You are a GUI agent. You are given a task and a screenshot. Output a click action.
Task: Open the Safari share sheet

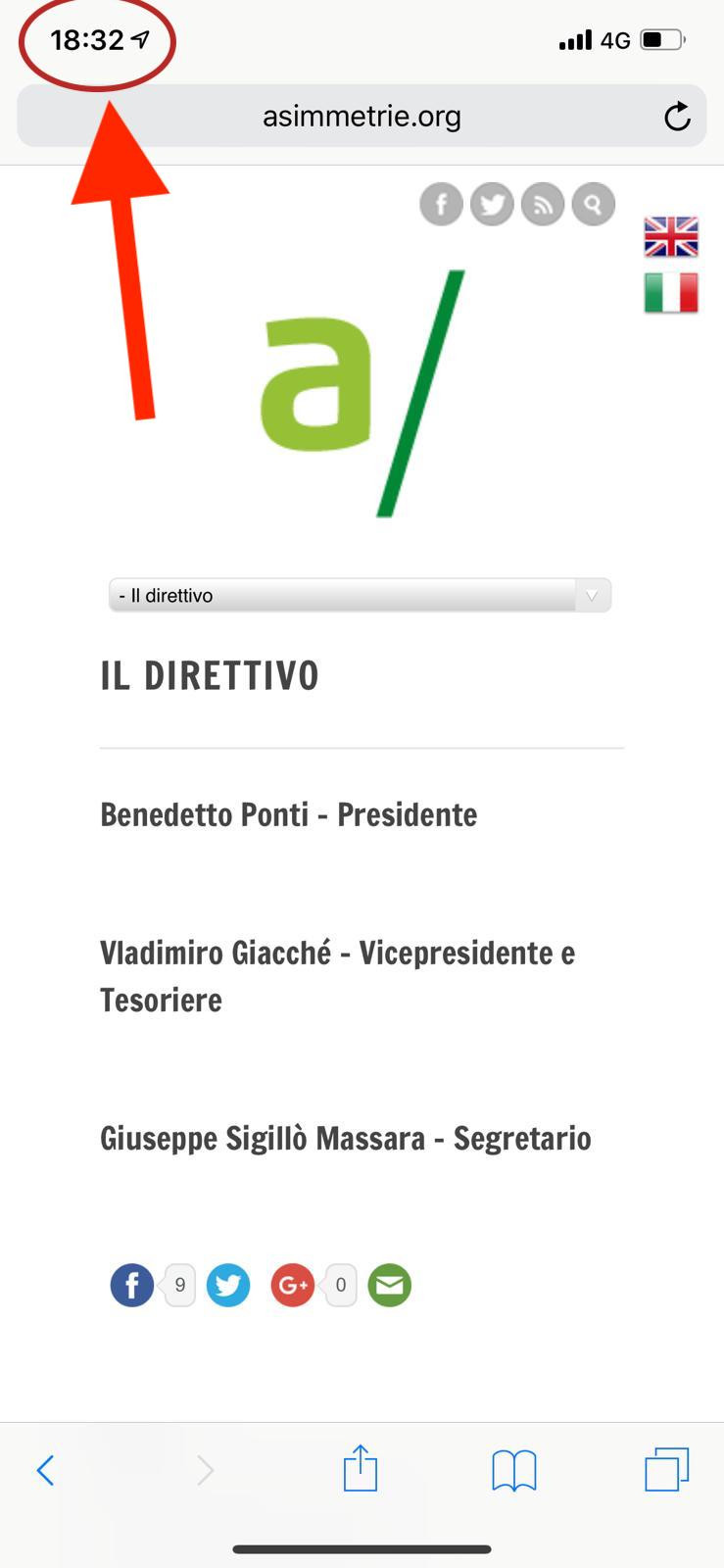pos(360,1467)
